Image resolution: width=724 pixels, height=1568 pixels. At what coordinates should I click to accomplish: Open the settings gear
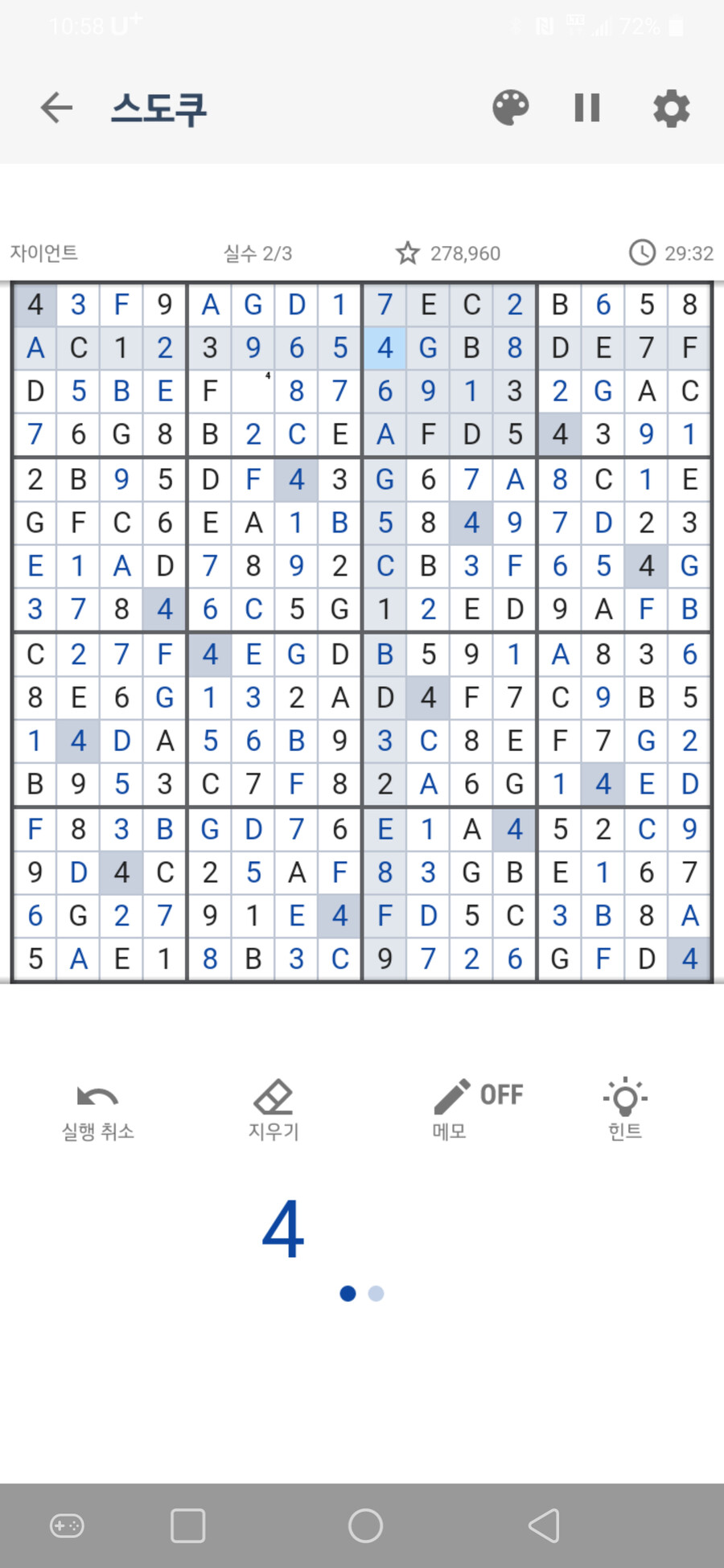point(672,108)
